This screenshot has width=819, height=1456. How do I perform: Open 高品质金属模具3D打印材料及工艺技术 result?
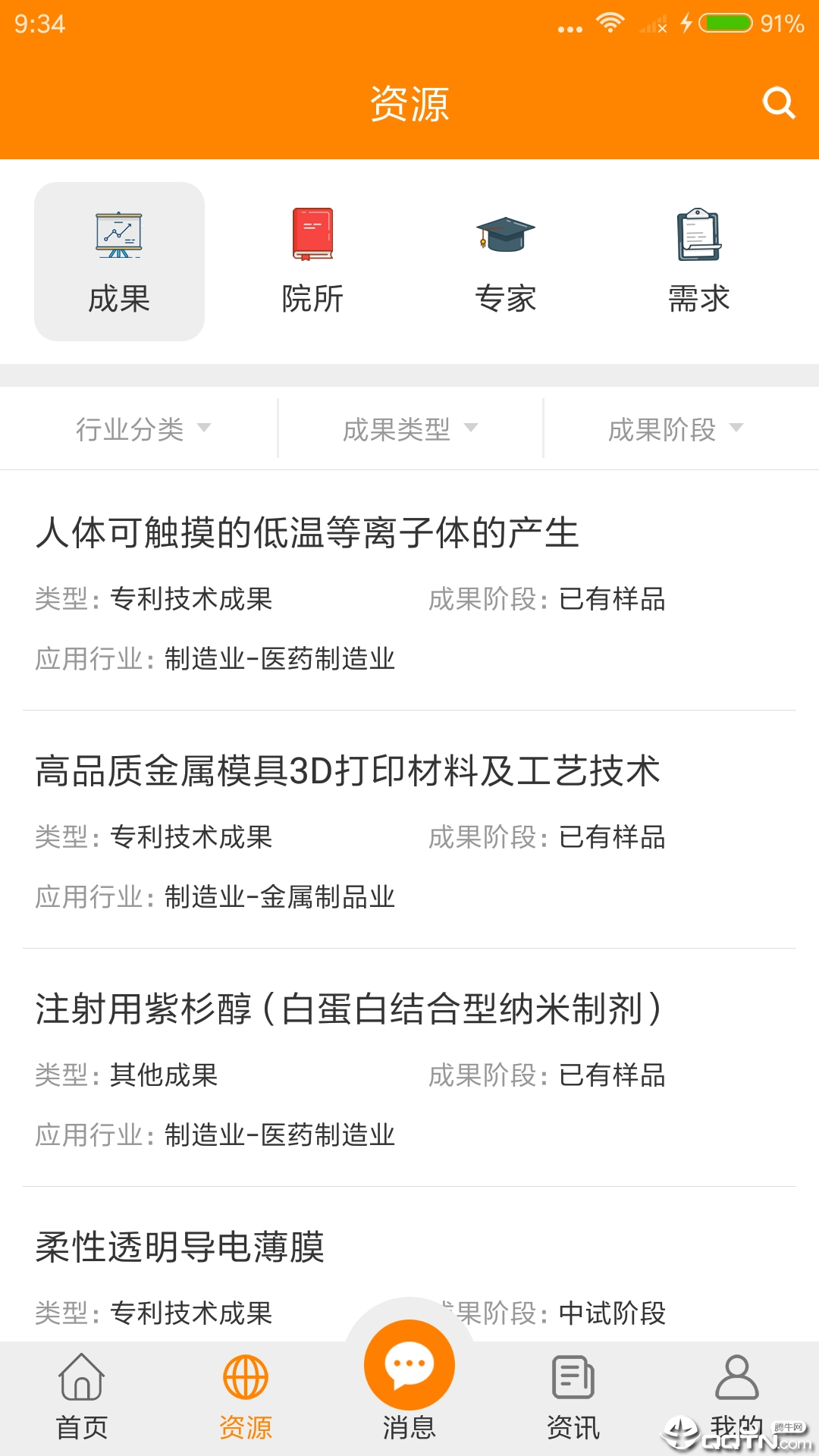coord(409,830)
